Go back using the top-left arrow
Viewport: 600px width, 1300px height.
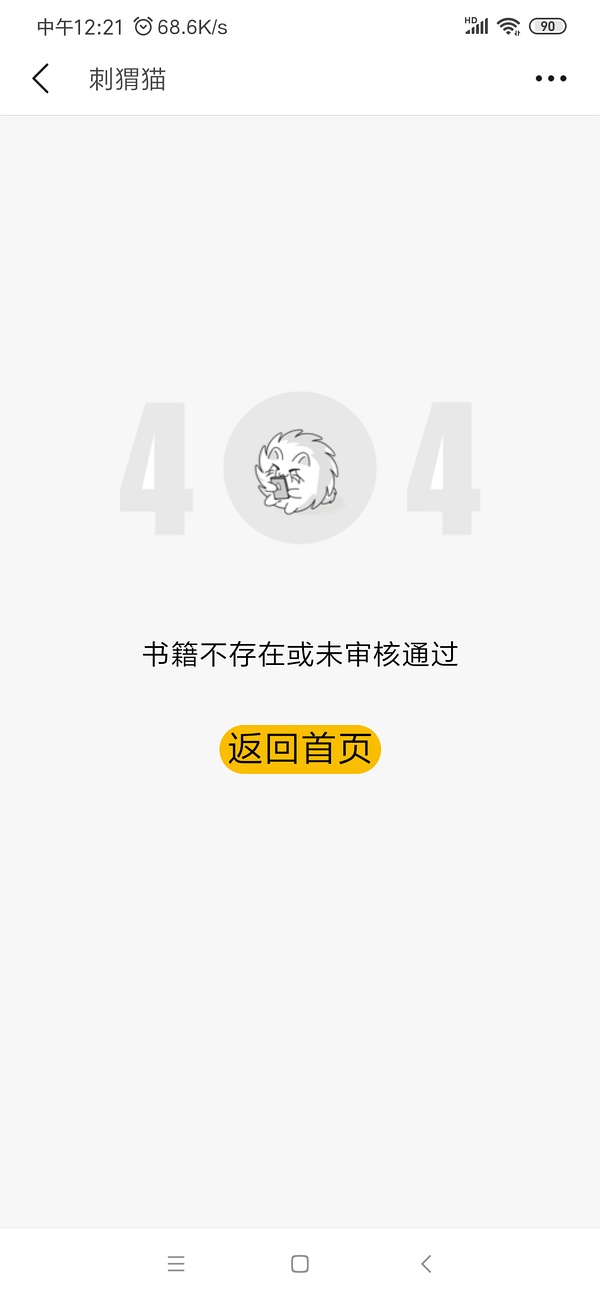click(41, 79)
